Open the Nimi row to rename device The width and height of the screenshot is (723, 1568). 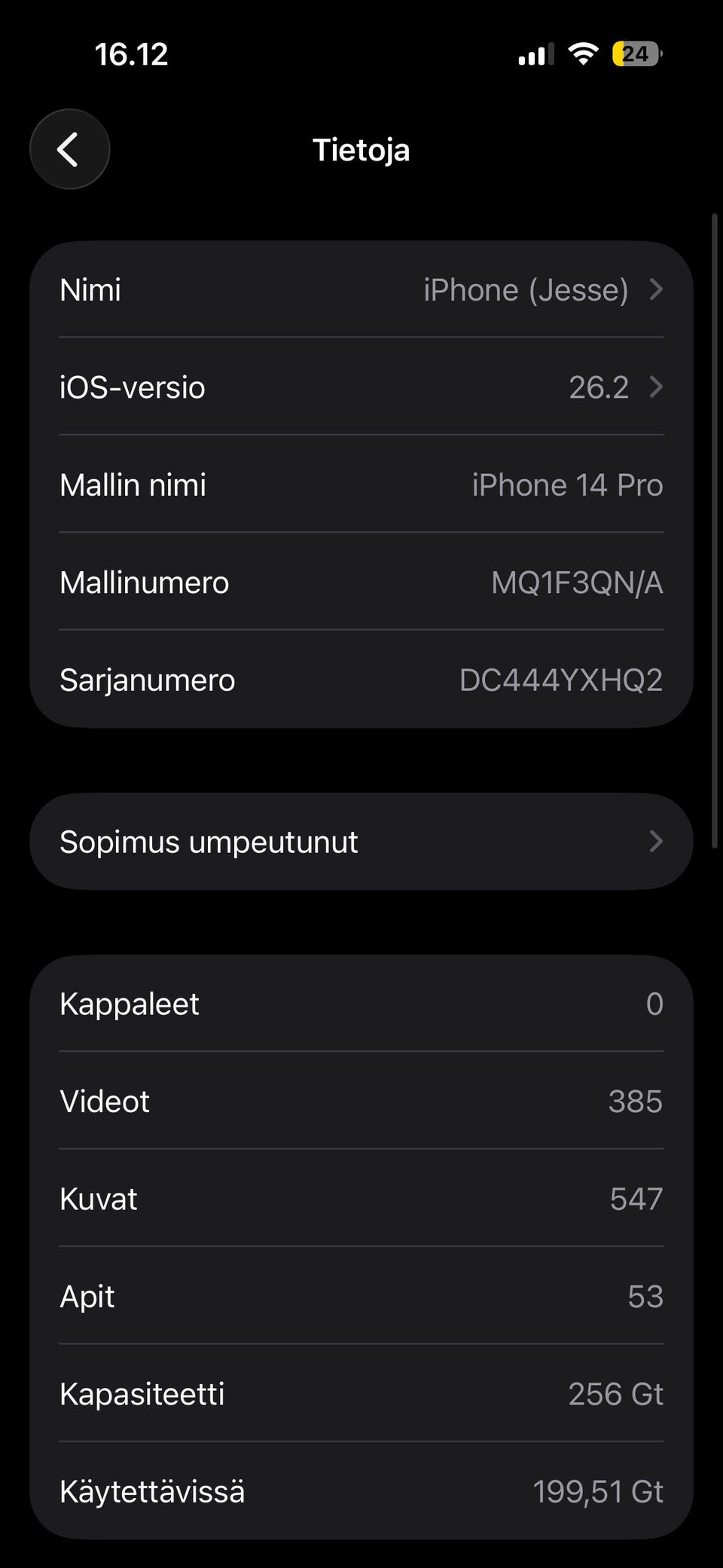coord(361,289)
